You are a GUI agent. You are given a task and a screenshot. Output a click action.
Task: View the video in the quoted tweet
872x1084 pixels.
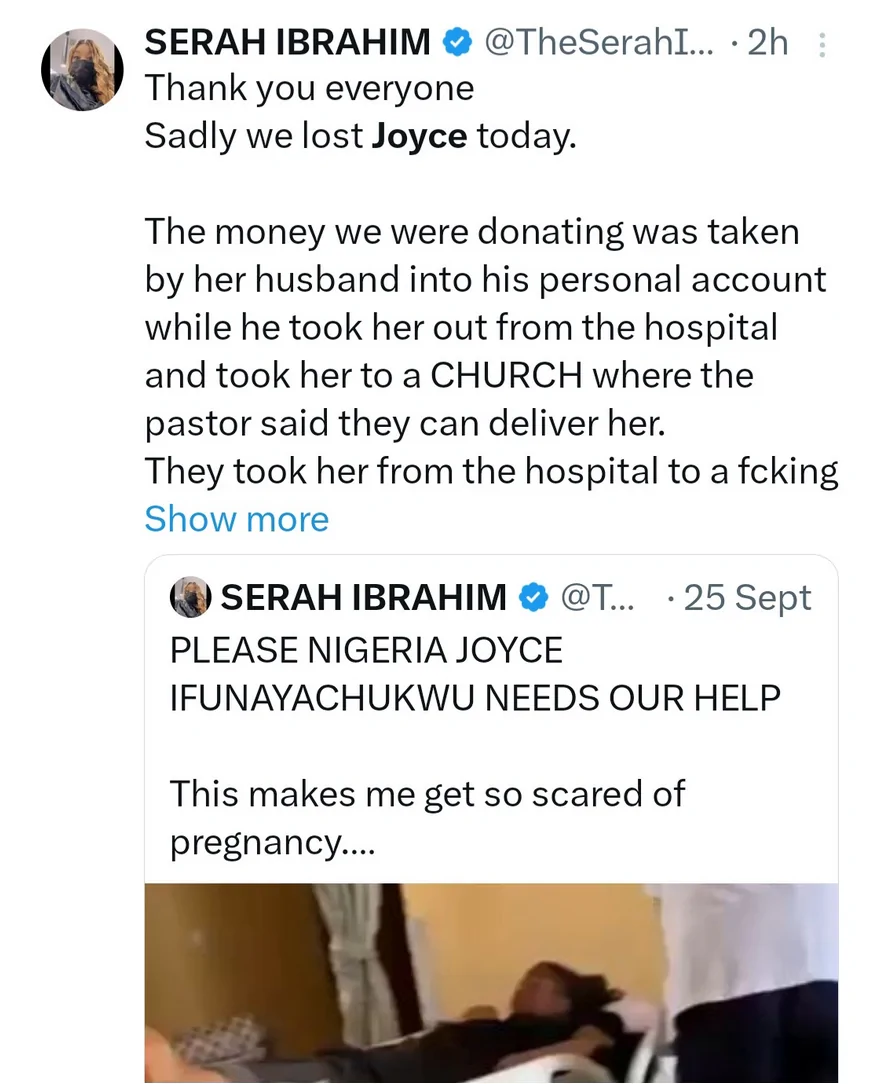pos(491,982)
